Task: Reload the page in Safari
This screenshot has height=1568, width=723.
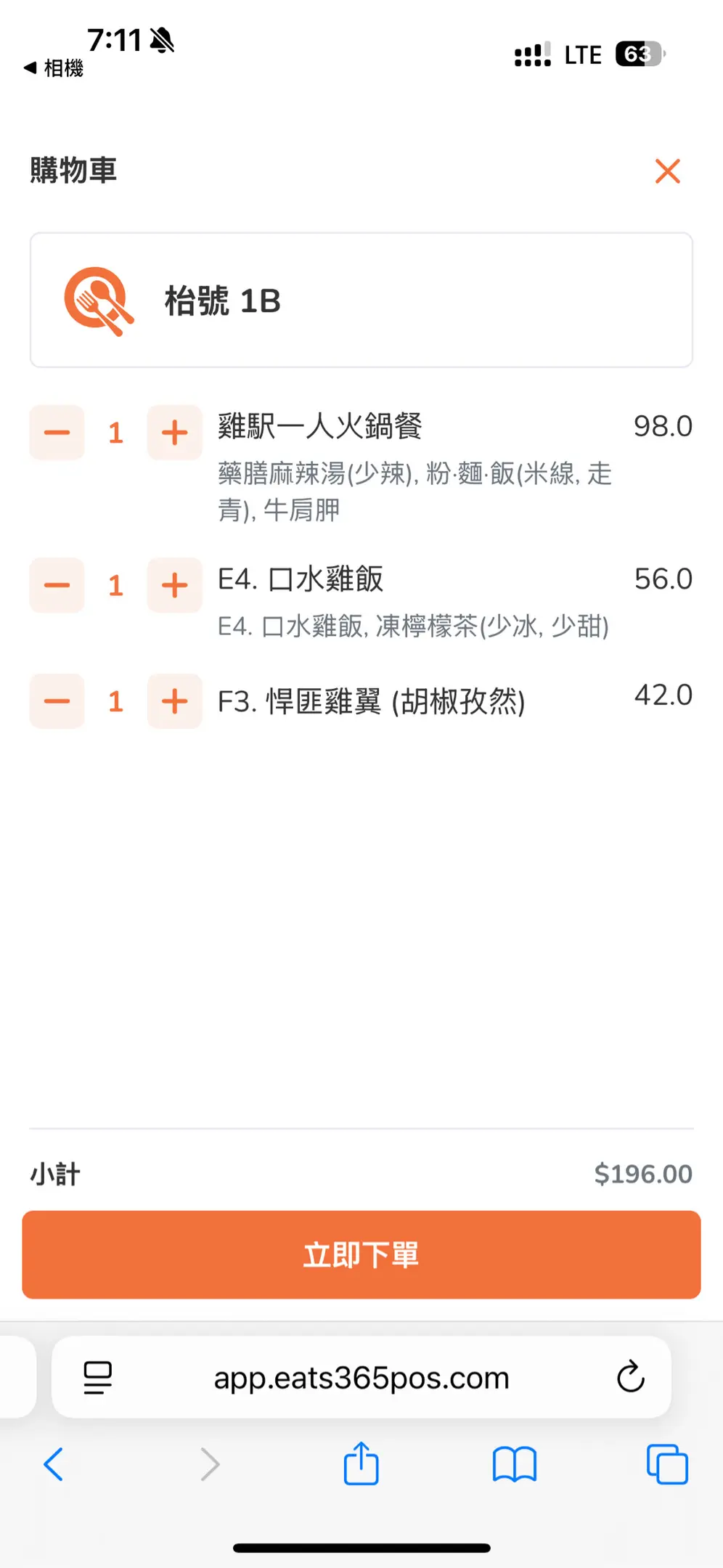Action: pos(630,1376)
